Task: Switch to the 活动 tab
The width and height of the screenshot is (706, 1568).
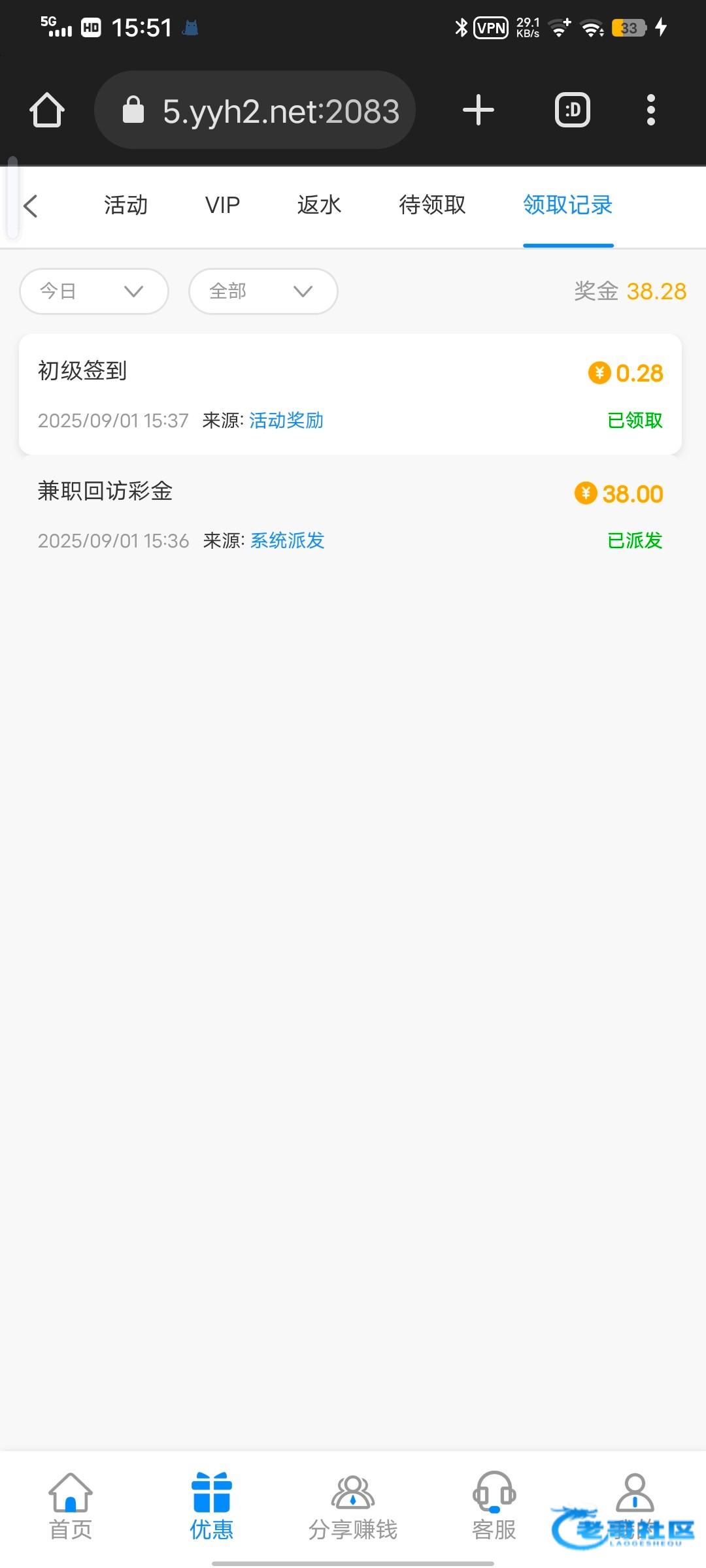Action: [x=126, y=205]
